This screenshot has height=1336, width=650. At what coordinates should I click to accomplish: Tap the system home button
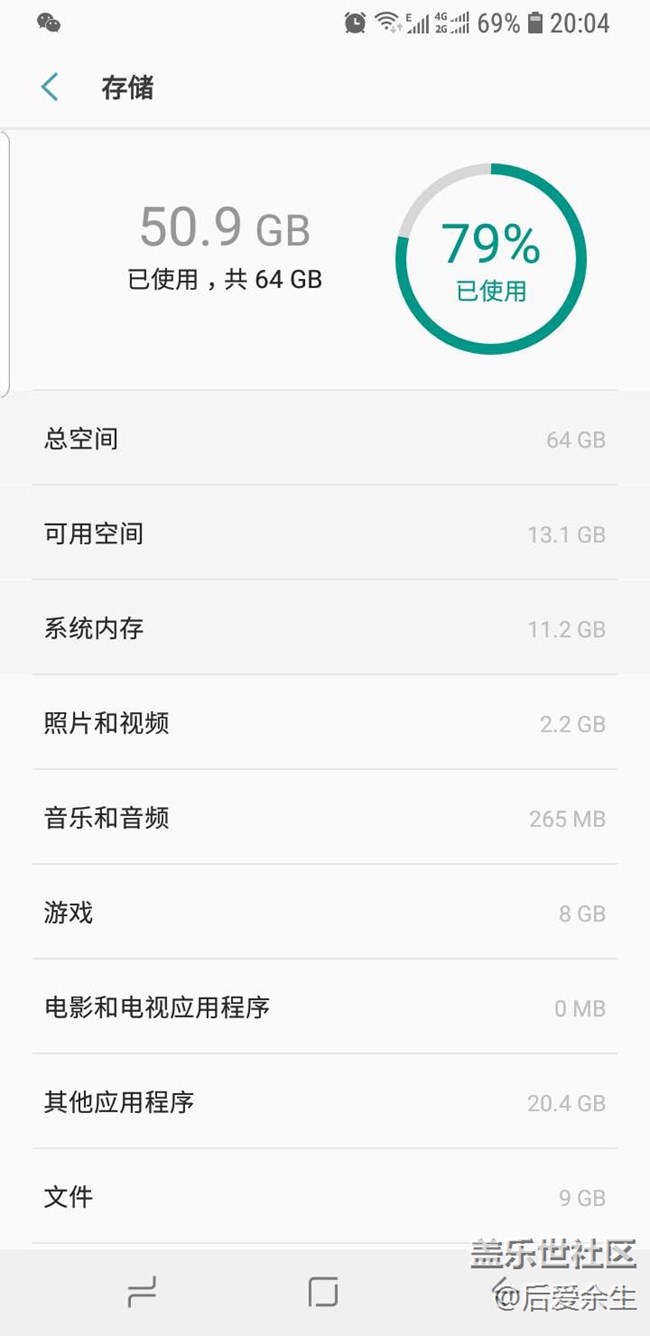click(x=323, y=1292)
